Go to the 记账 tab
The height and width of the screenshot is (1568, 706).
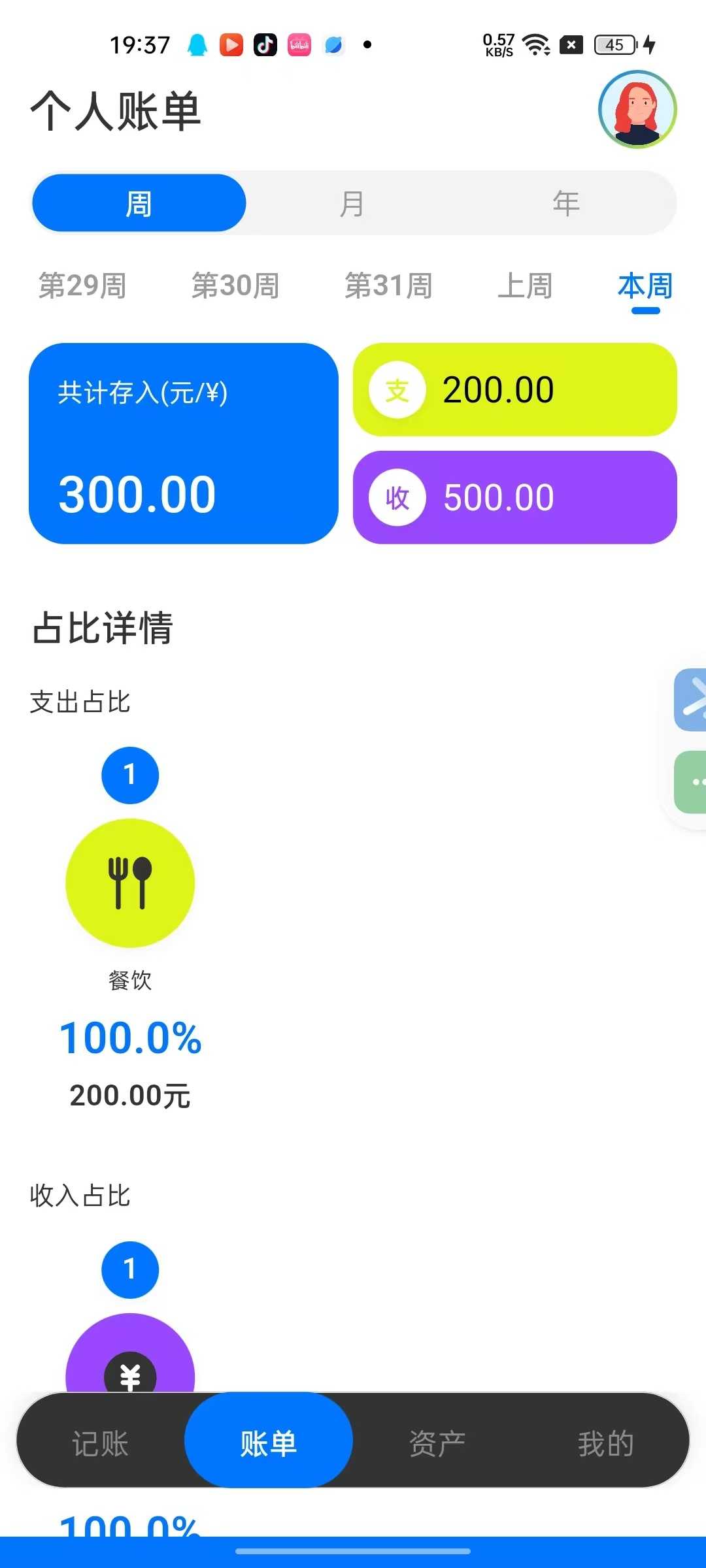100,1443
